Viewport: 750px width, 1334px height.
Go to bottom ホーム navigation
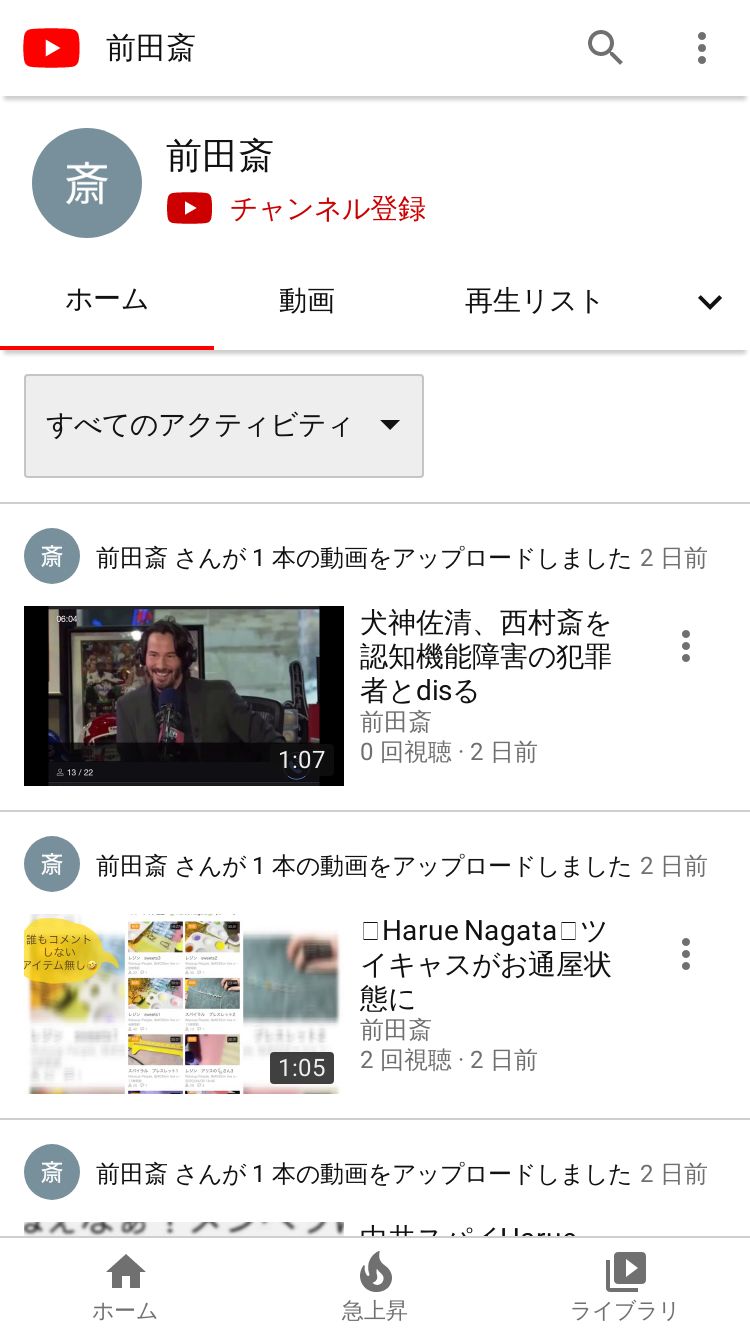125,1287
